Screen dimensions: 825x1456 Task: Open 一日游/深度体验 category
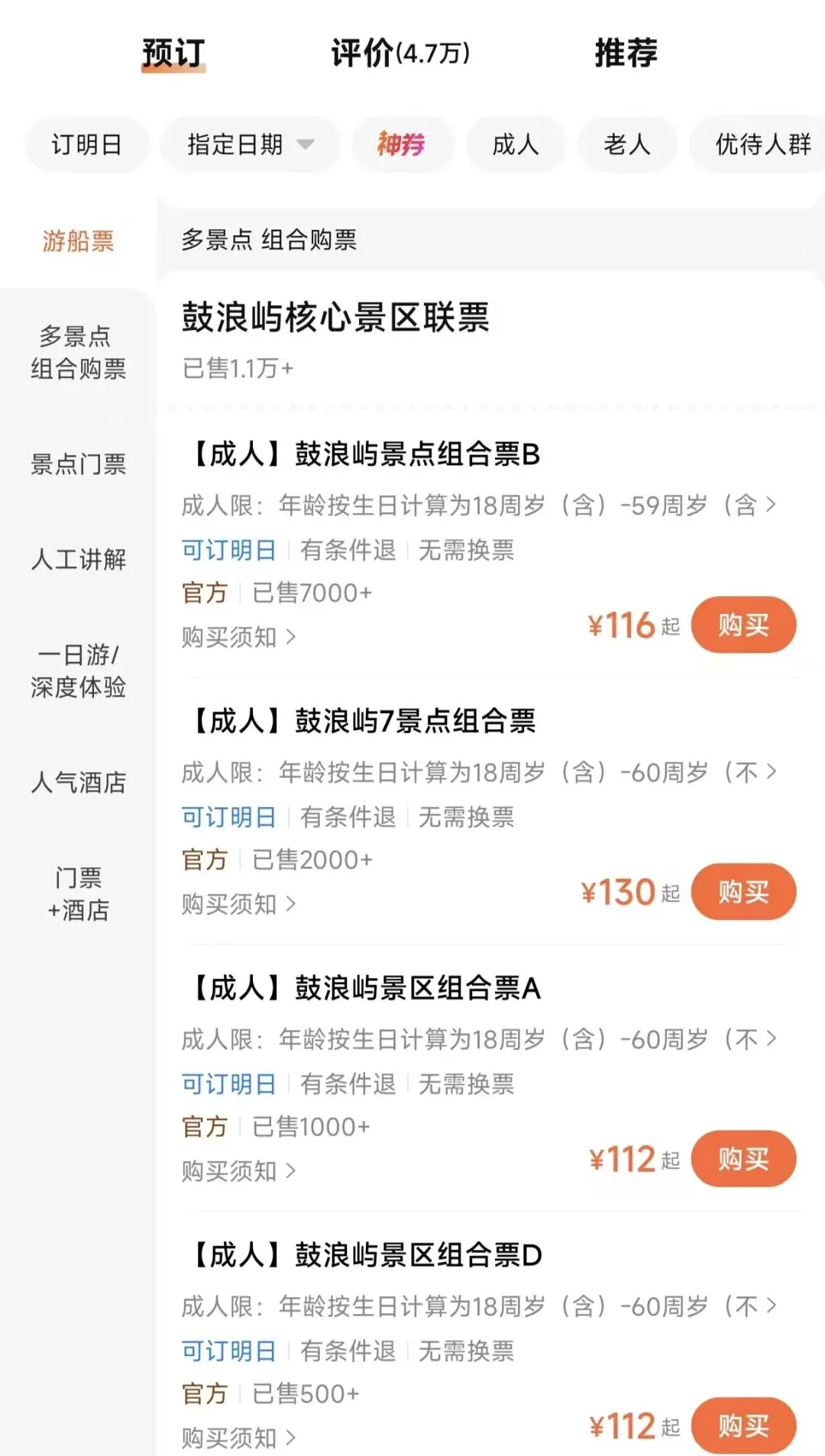78,670
